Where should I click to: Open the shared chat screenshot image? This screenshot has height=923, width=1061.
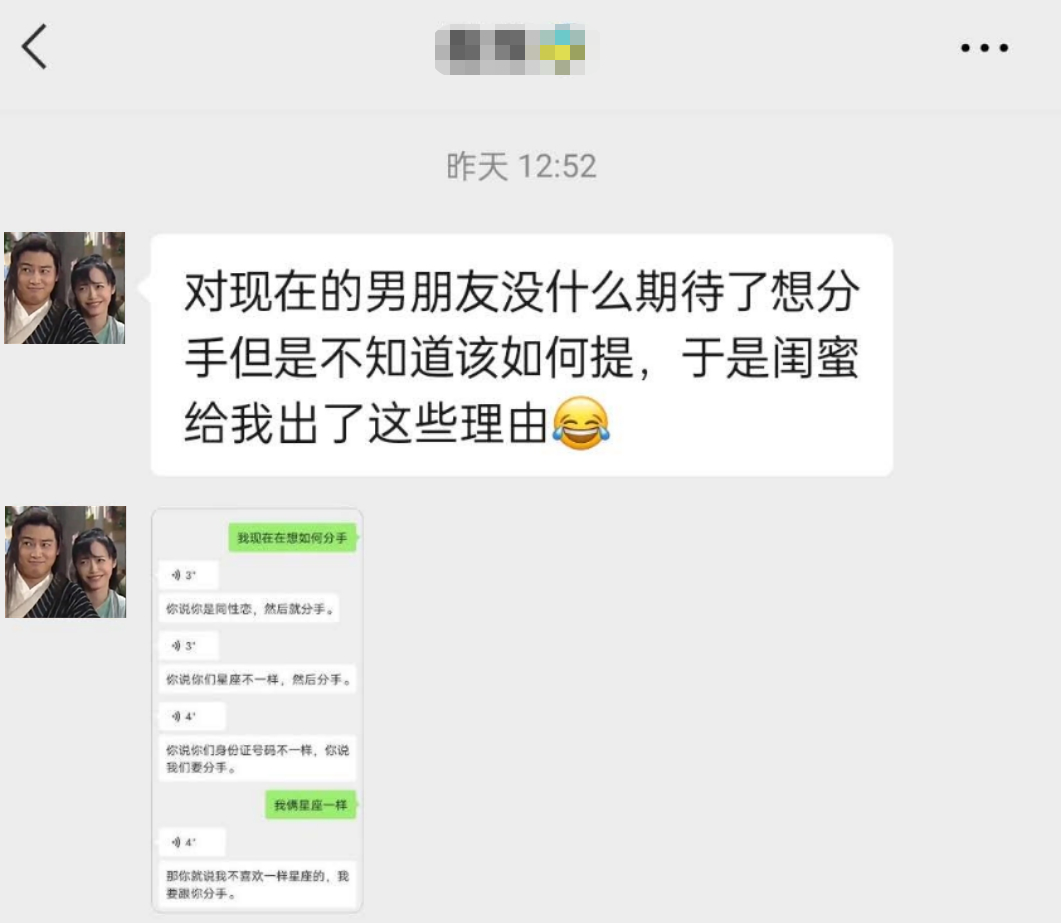point(257,710)
